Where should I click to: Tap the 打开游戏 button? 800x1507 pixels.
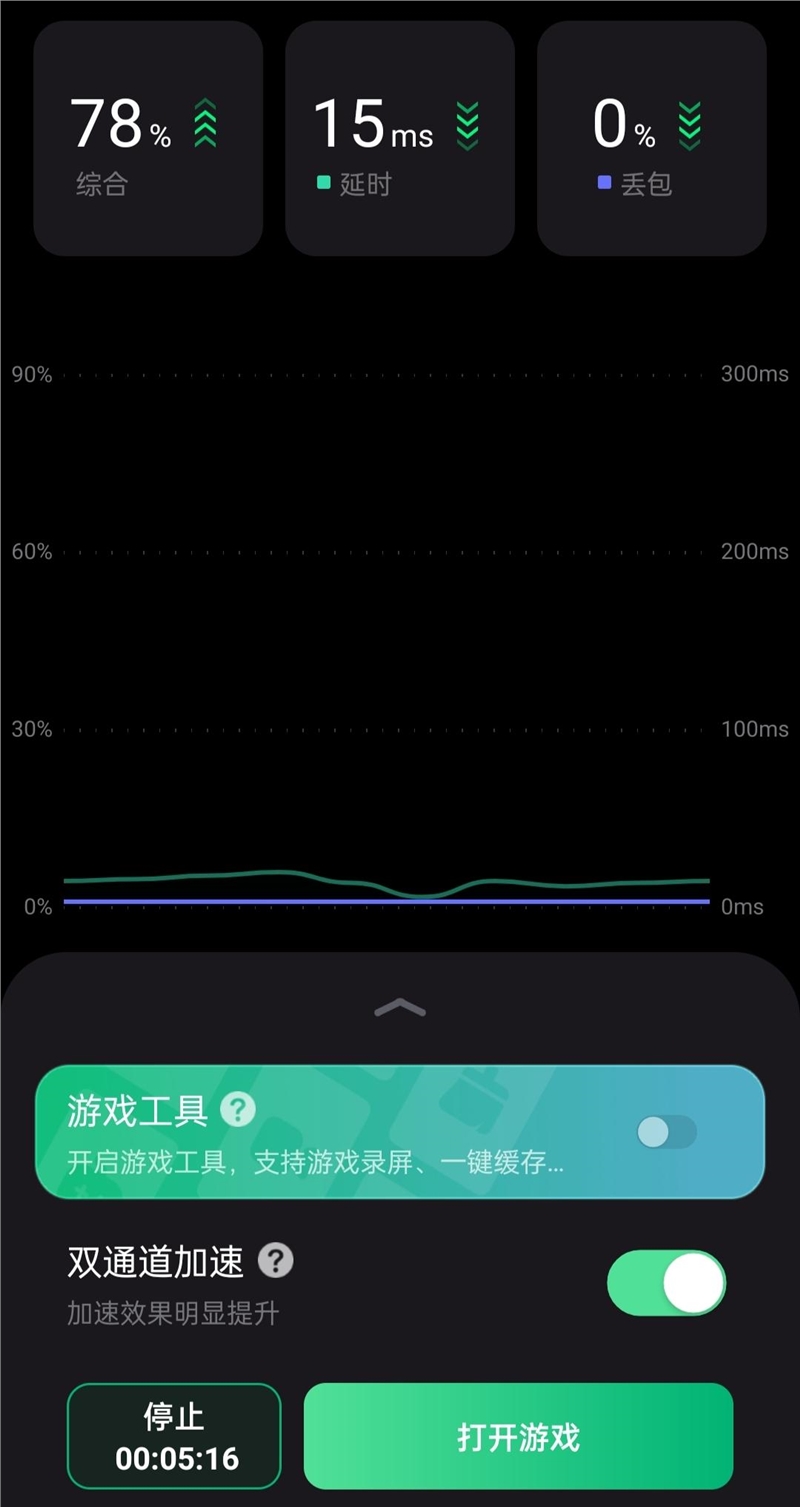tap(518, 1436)
